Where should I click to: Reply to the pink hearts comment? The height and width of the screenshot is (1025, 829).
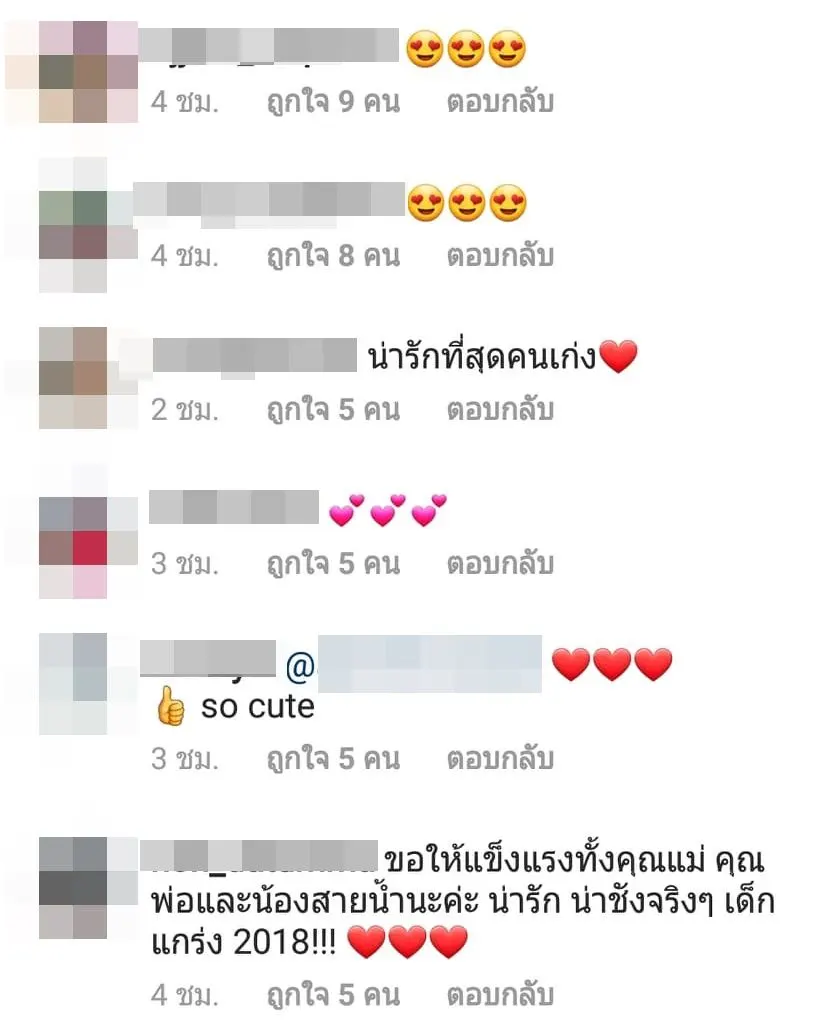coord(500,564)
